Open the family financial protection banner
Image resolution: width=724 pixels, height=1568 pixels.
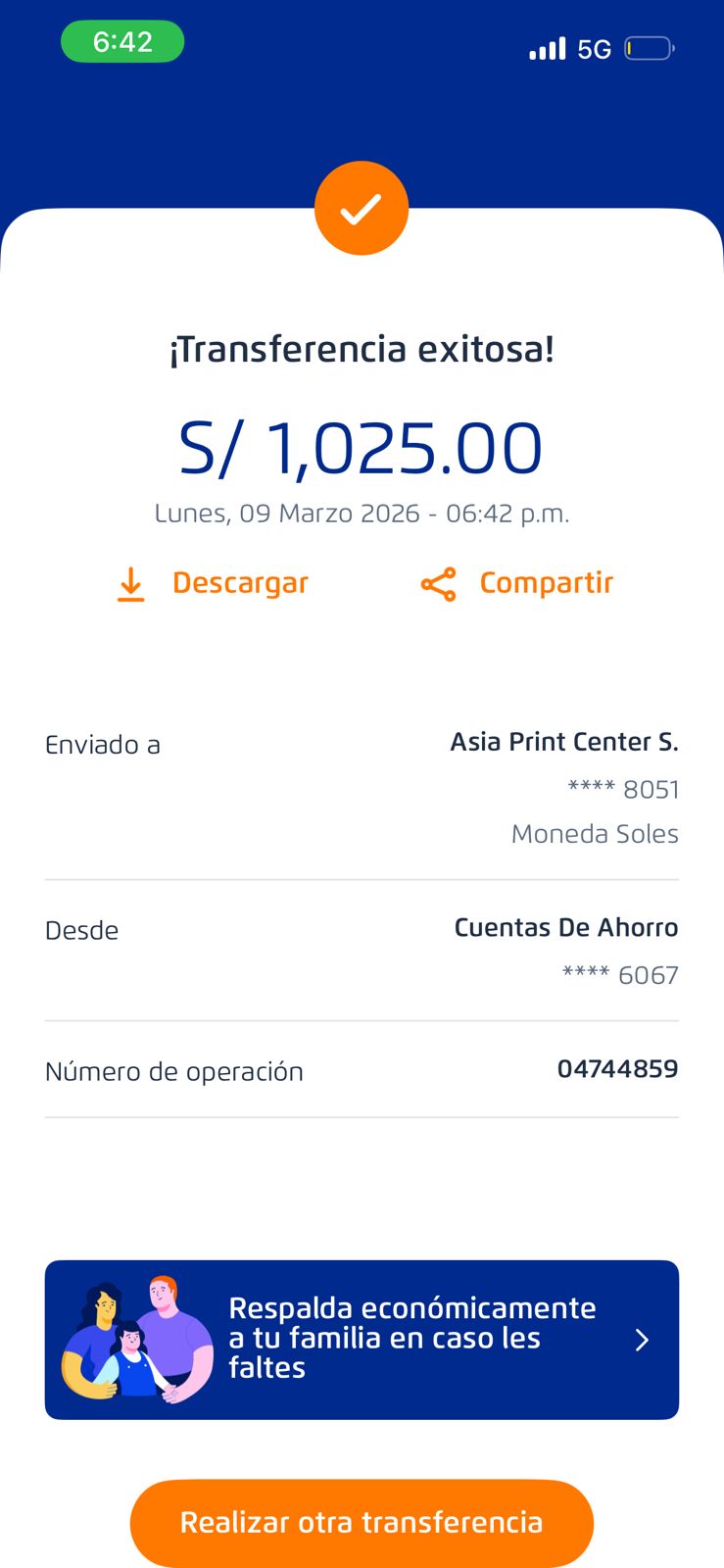tap(362, 1339)
